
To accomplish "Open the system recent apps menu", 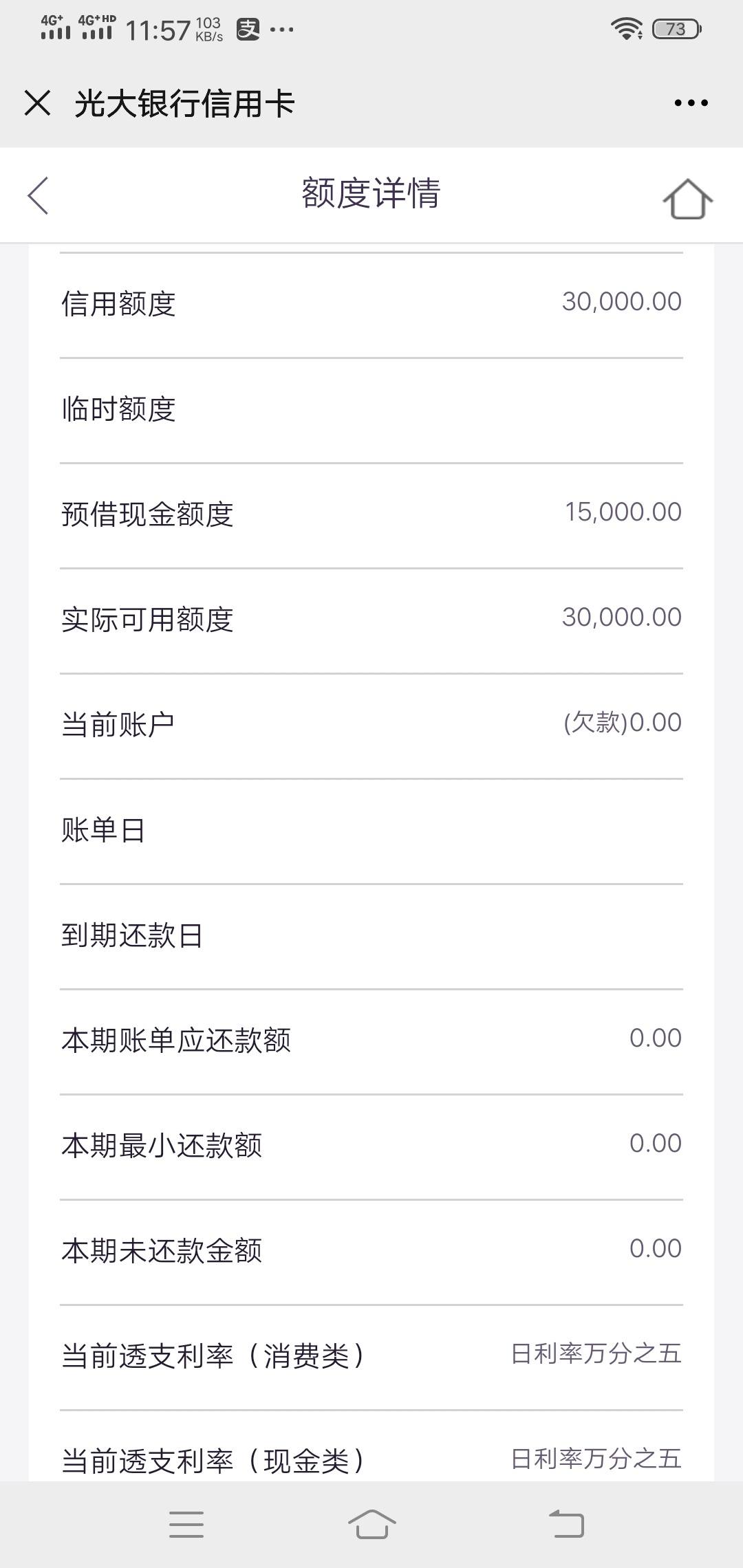I will [x=186, y=1524].
